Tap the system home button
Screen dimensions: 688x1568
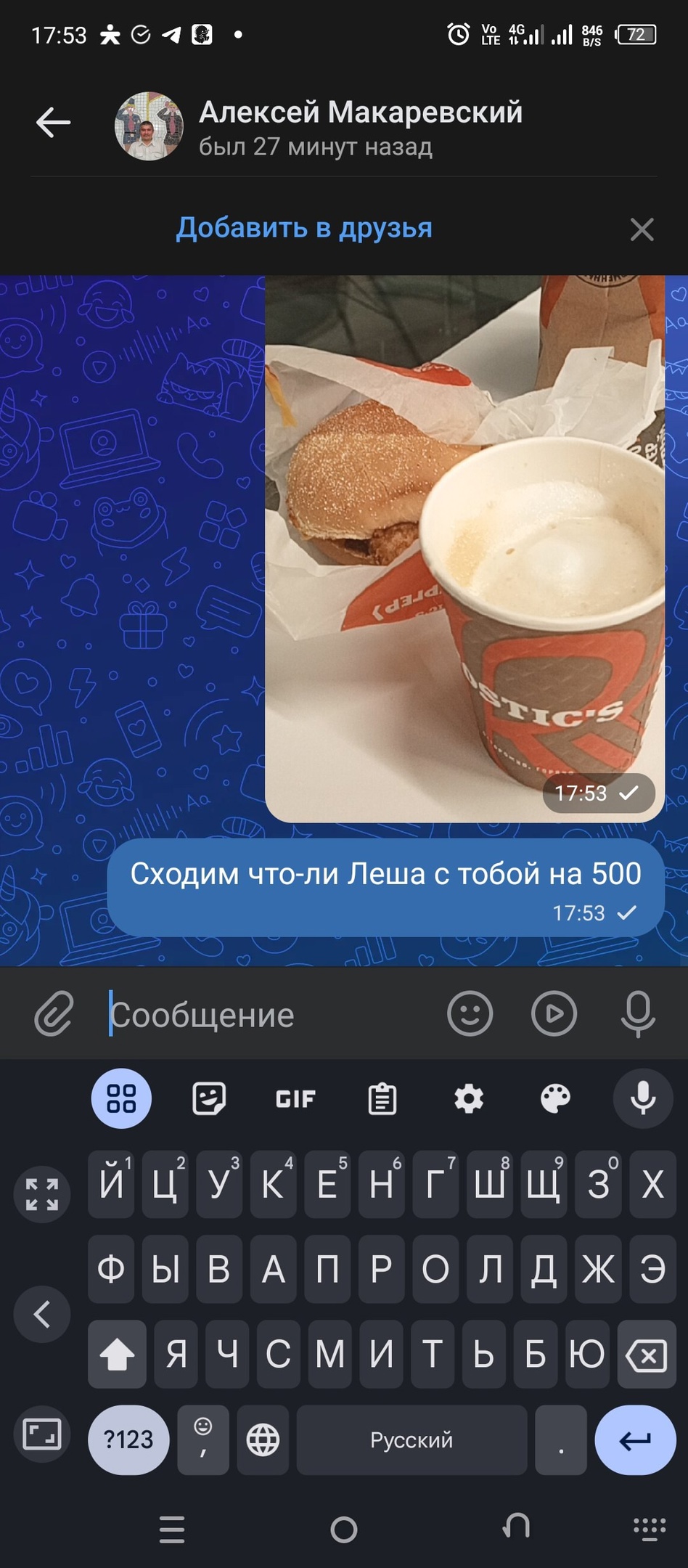344,1530
